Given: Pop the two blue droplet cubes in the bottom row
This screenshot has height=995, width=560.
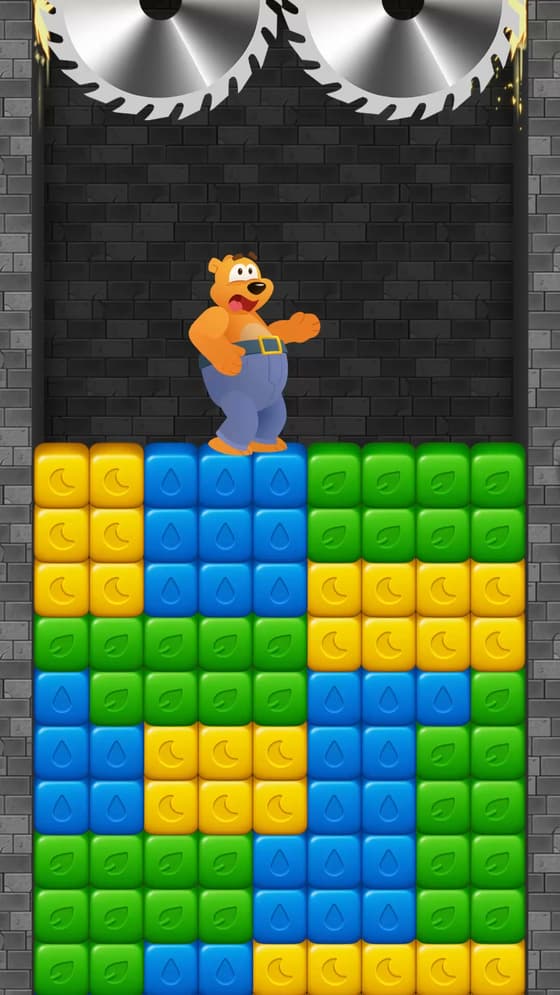Looking at the screenshot, I should pyautogui.click(x=198, y=968).
